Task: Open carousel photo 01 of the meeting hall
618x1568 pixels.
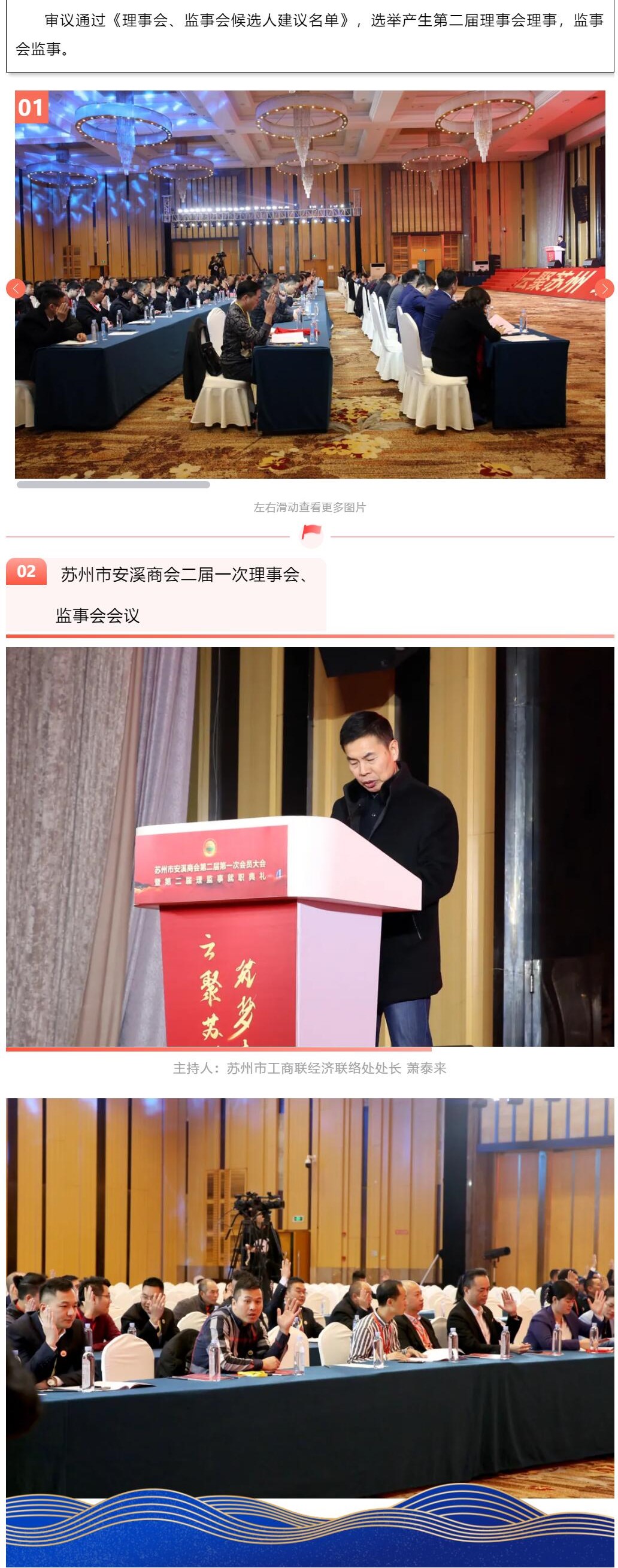Action: (x=310, y=284)
